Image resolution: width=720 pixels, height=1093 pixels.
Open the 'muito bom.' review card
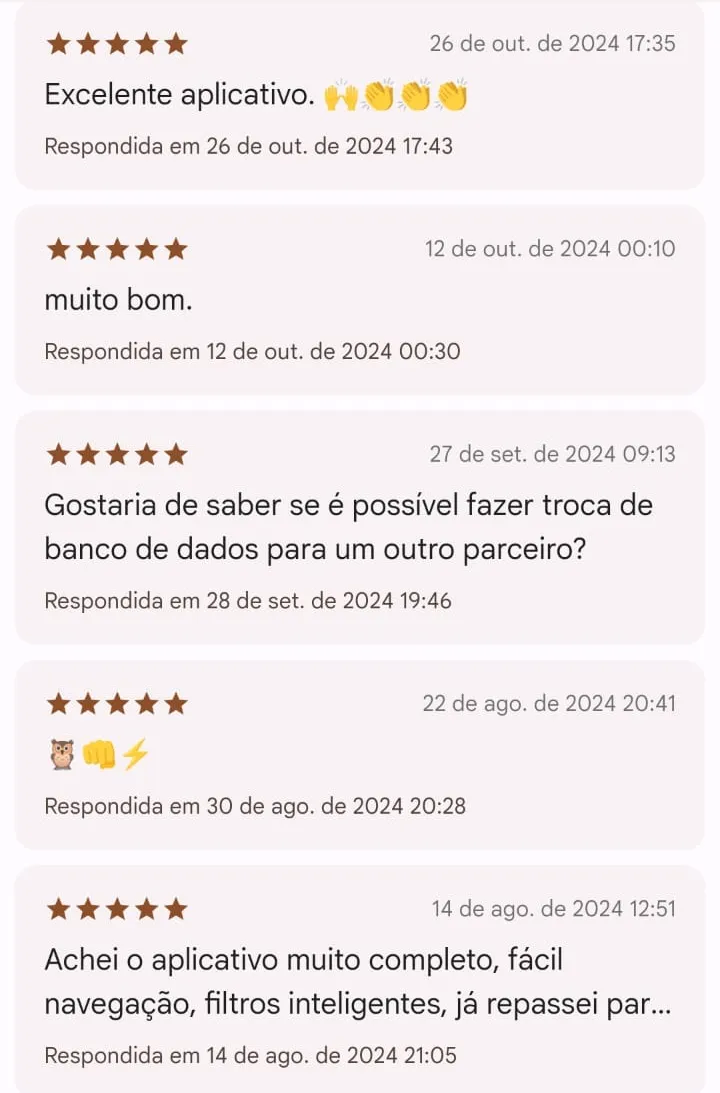pos(360,300)
